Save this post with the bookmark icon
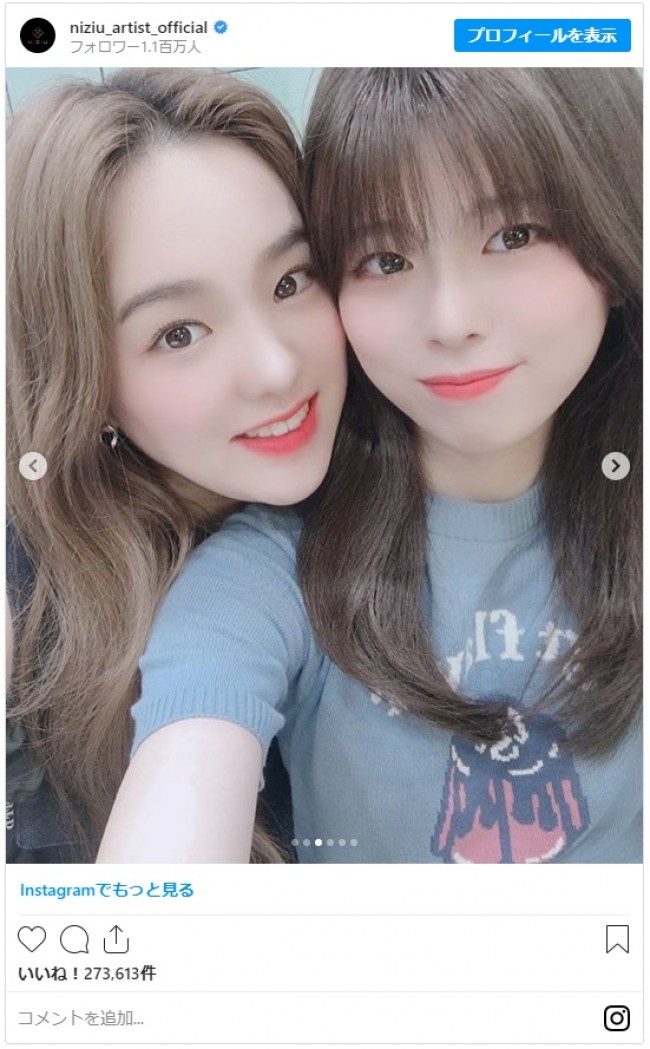Viewport: 650px width, 1049px height. tap(617, 939)
